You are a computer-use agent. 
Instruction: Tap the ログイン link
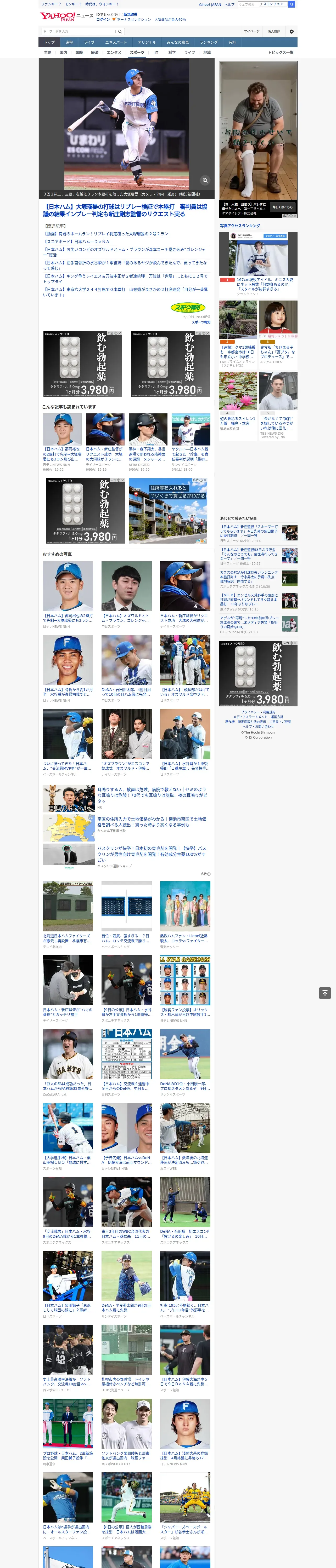pyautogui.click(x=103, y=20)
